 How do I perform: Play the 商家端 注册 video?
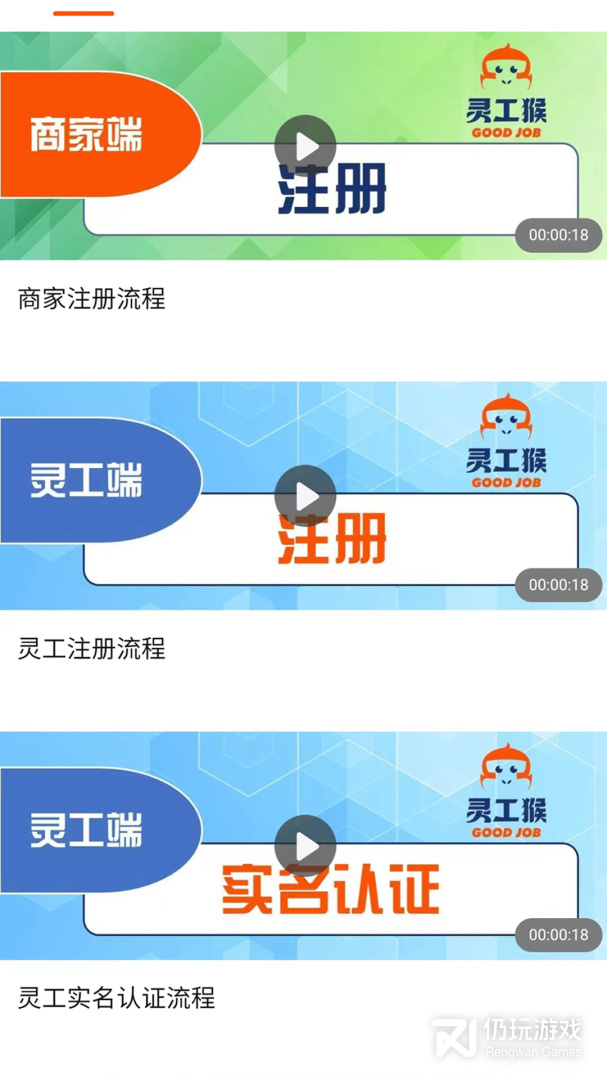pos(305,146)
